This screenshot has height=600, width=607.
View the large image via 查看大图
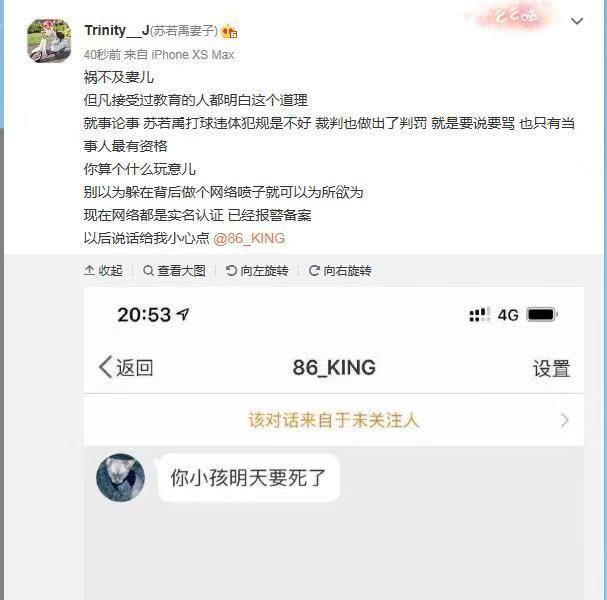(x=174, y=271)
